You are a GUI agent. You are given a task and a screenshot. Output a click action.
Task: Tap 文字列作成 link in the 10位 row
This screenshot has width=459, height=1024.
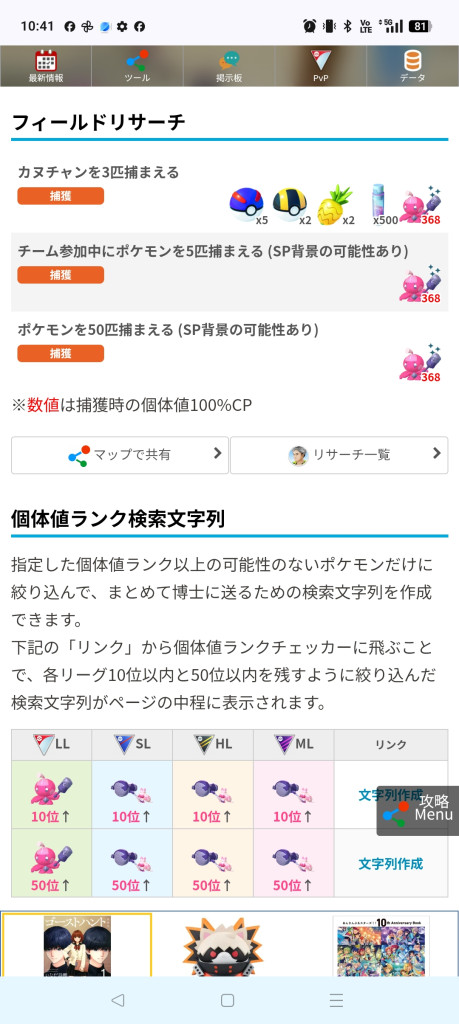[x=390, y=795]
